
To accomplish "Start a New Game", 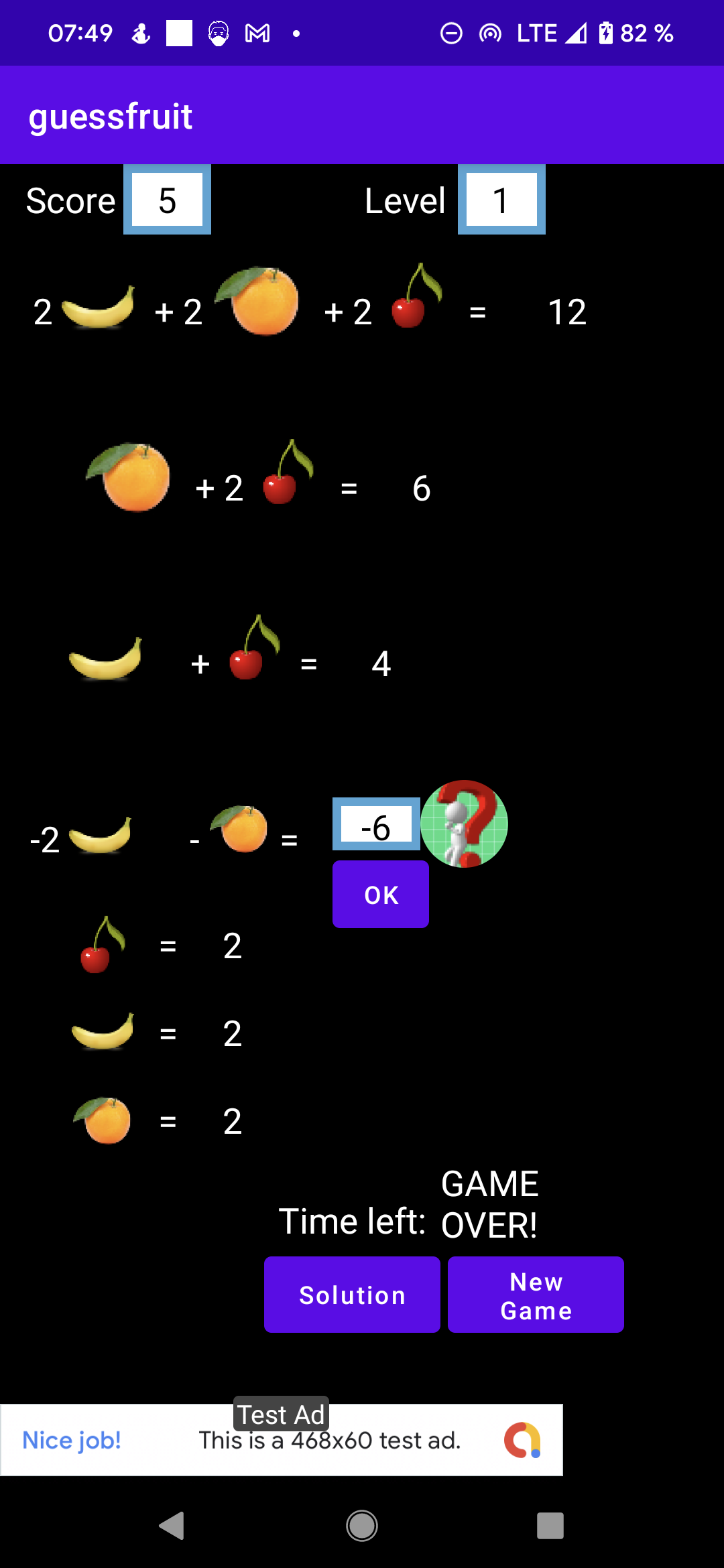I will (x=536, y=1295).
